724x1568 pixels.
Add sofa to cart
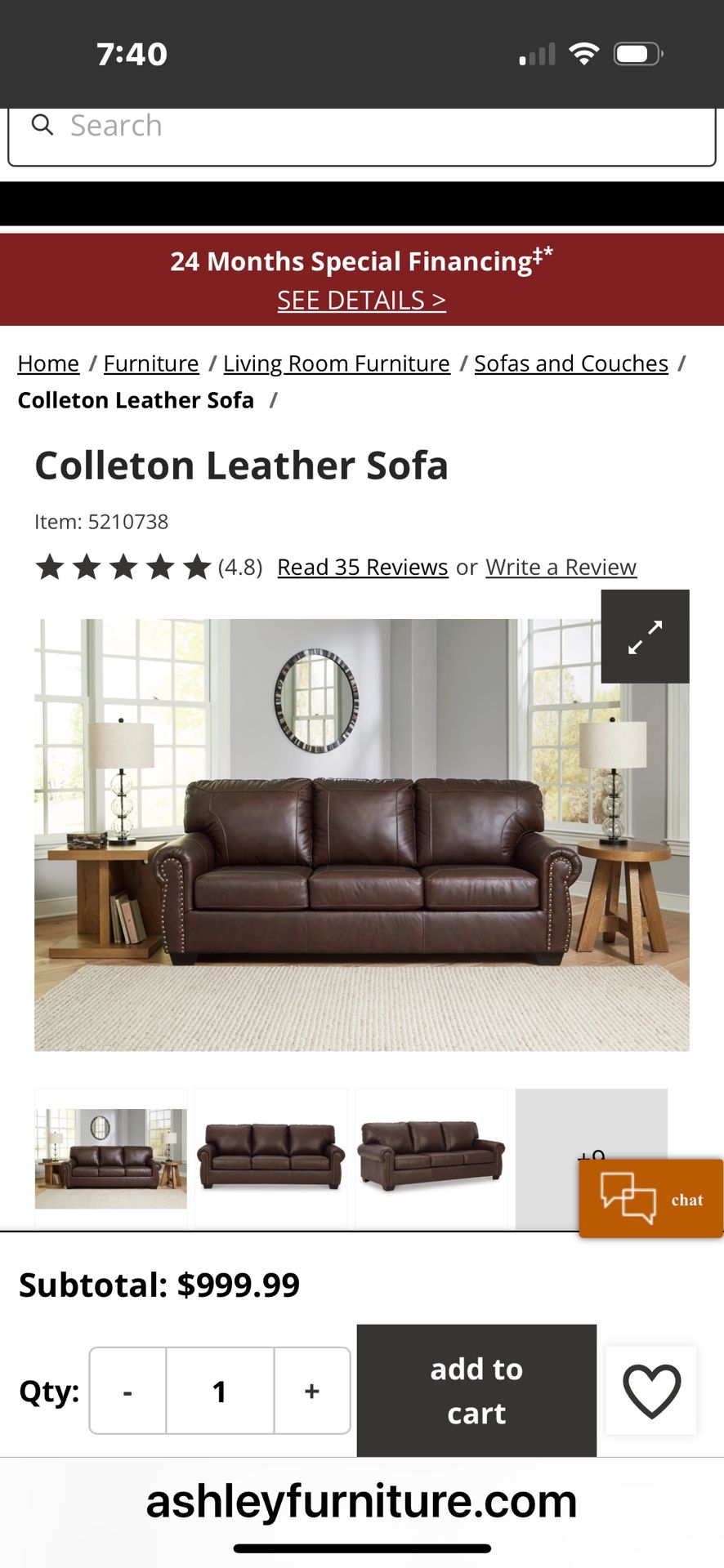pyautogui.click(x=476, y=1391)
